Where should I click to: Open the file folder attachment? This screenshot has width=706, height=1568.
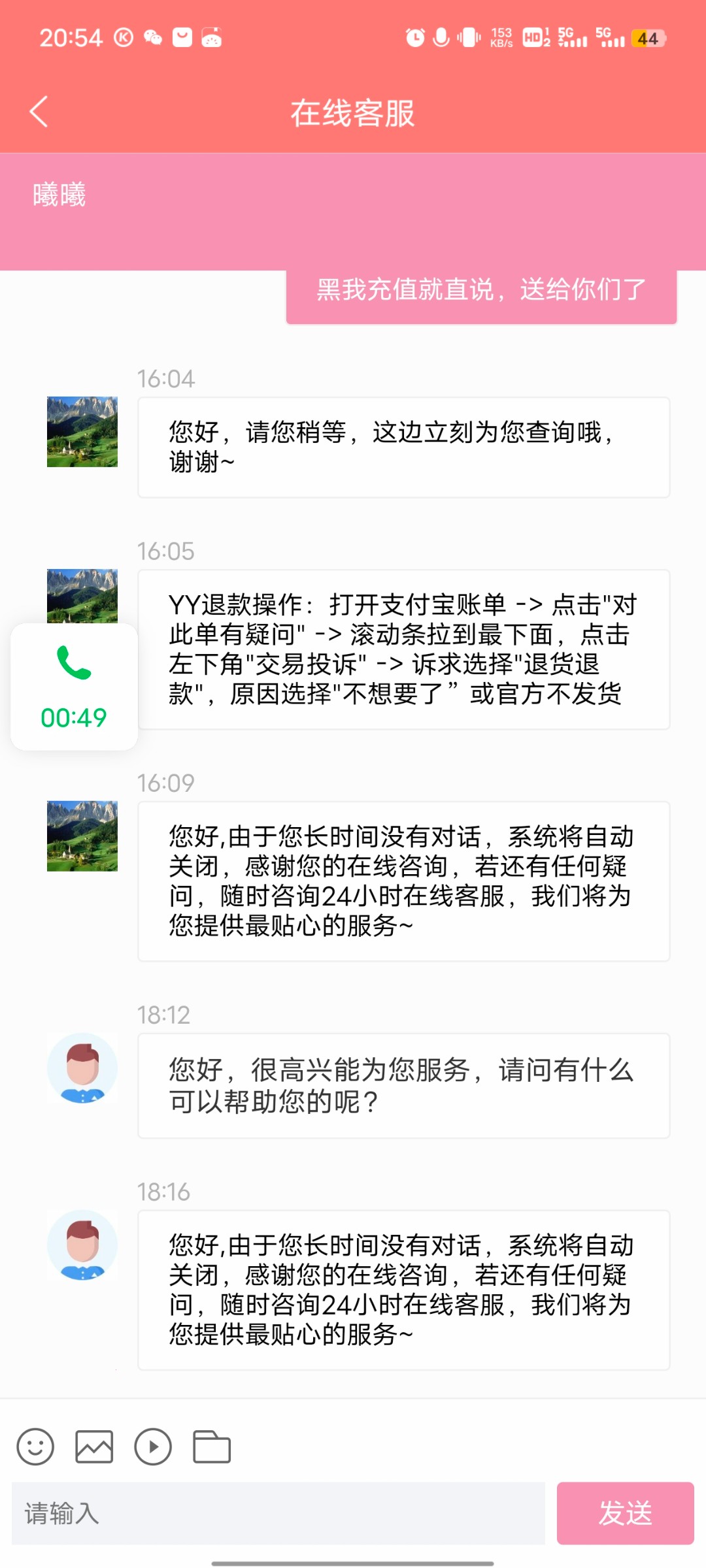tap(212, 1446)
